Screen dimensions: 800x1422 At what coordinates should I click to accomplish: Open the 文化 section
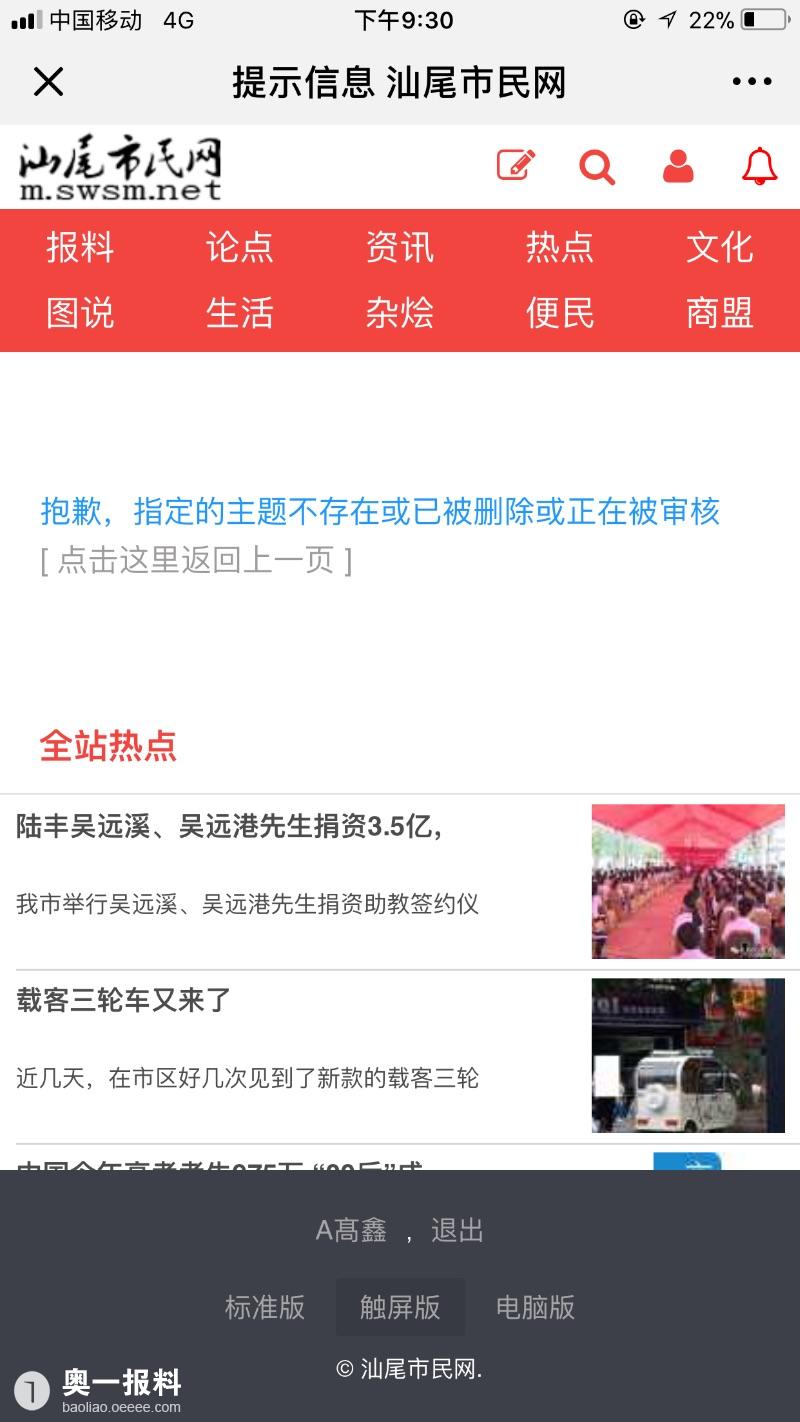pyautogui.click(x=720, y=247)
